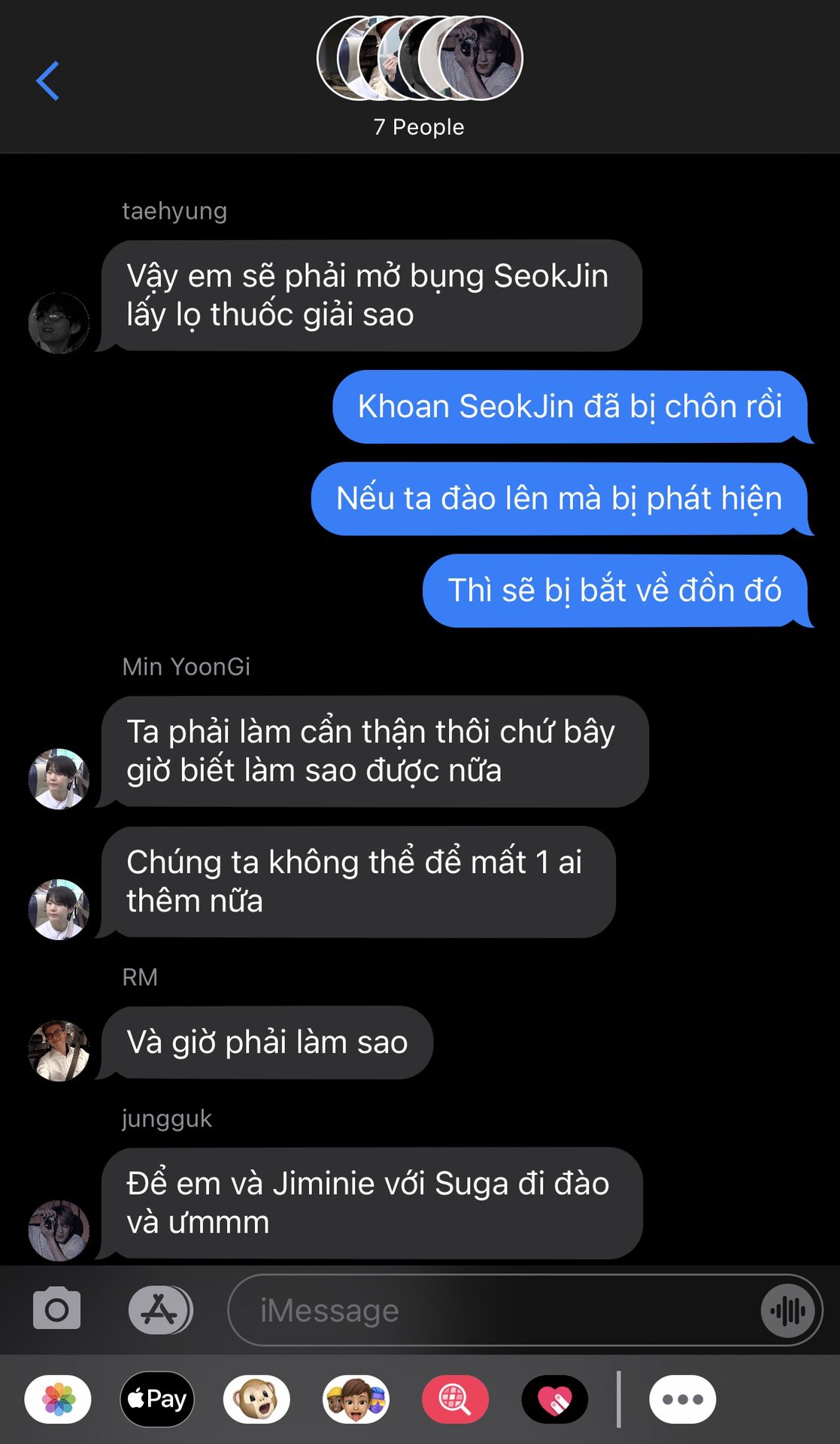
Task: Open the 7 People group details
Action: point(419,77)
